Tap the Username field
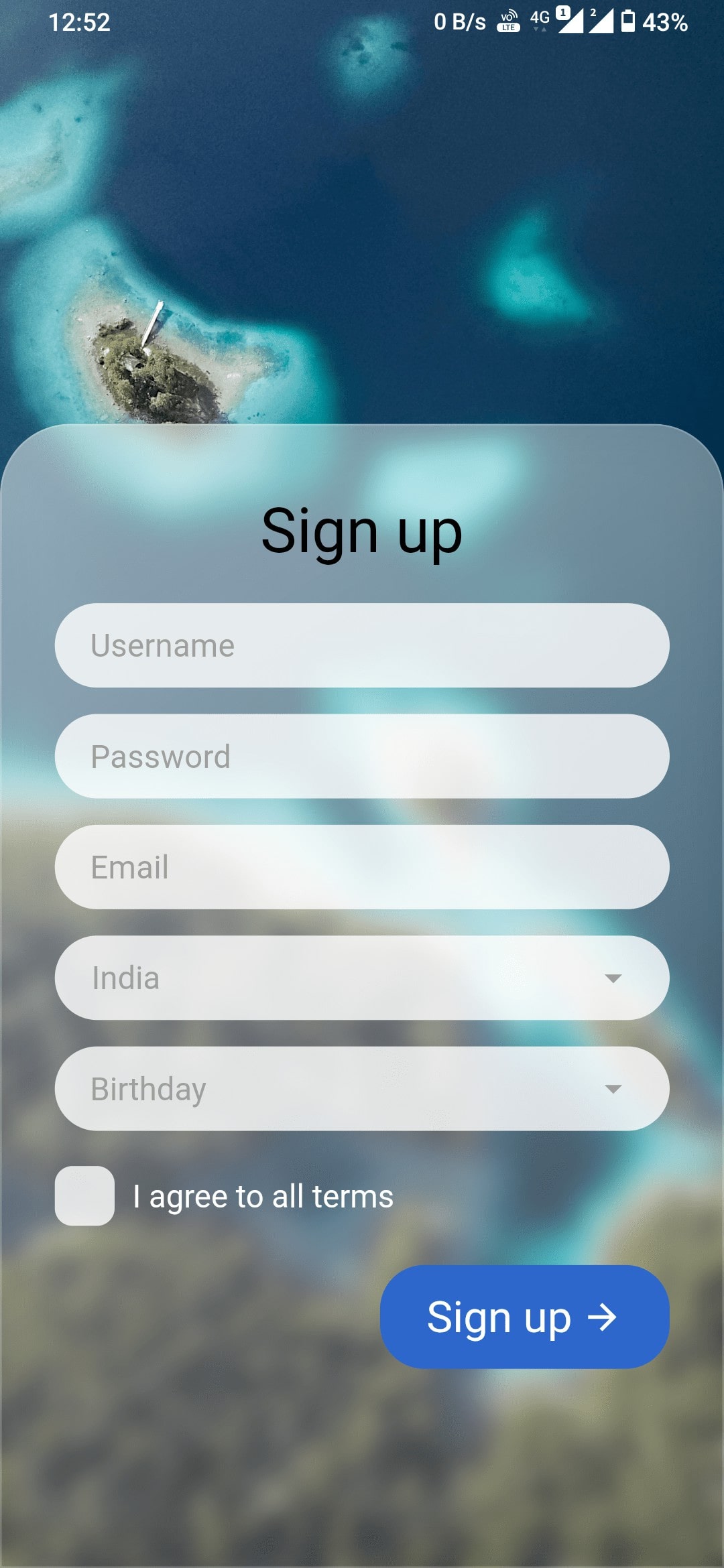The height and width of the screenshot is (1568, 724). (x=362, y=645)
